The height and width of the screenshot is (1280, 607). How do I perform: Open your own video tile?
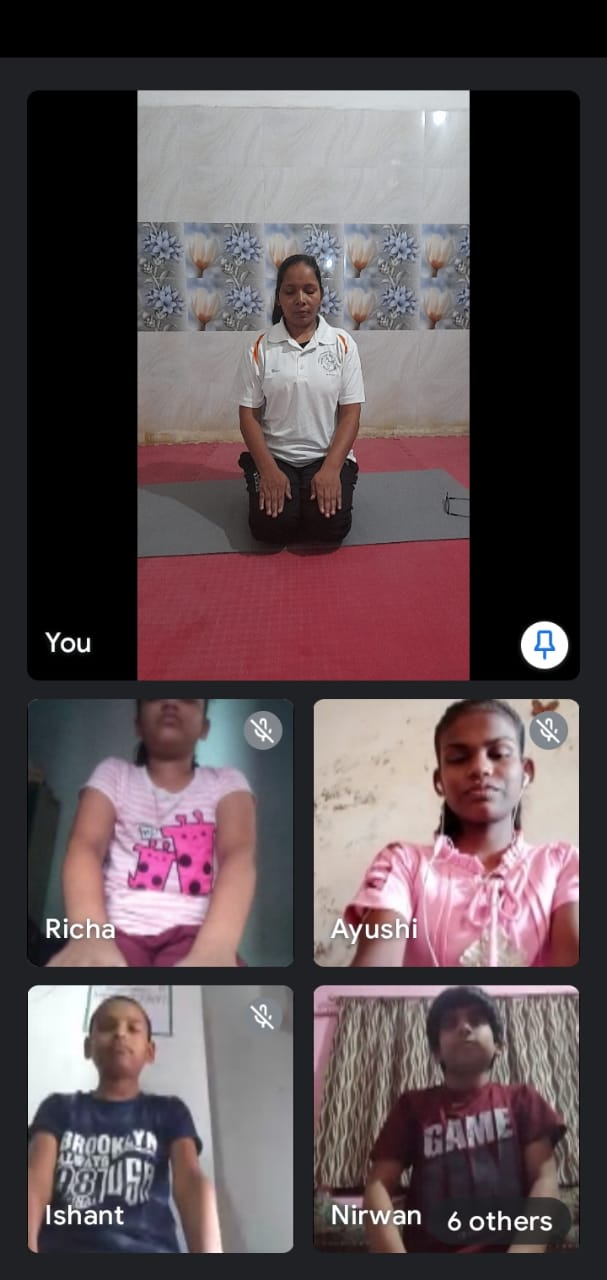pos(303,385)
